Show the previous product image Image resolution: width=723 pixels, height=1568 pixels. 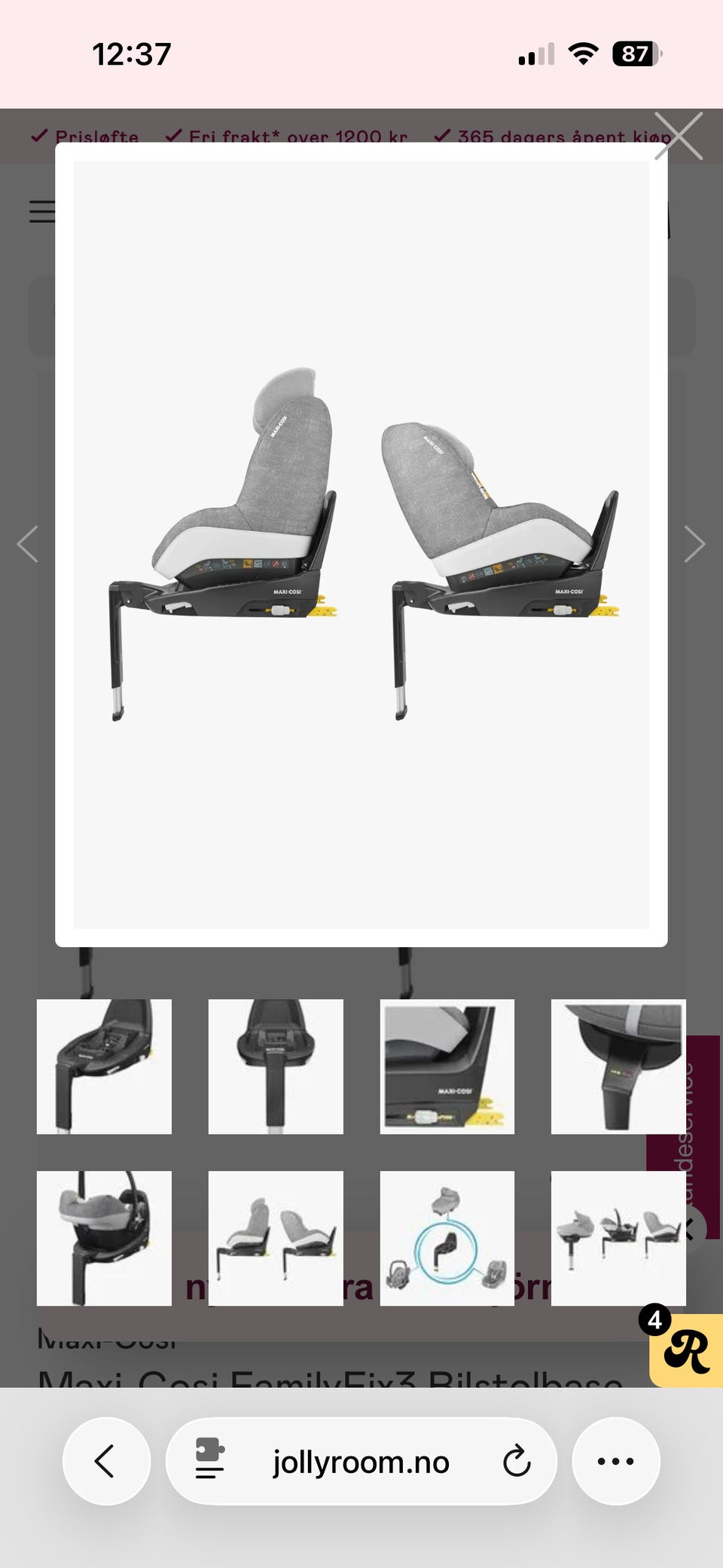(x=28, y=544)
